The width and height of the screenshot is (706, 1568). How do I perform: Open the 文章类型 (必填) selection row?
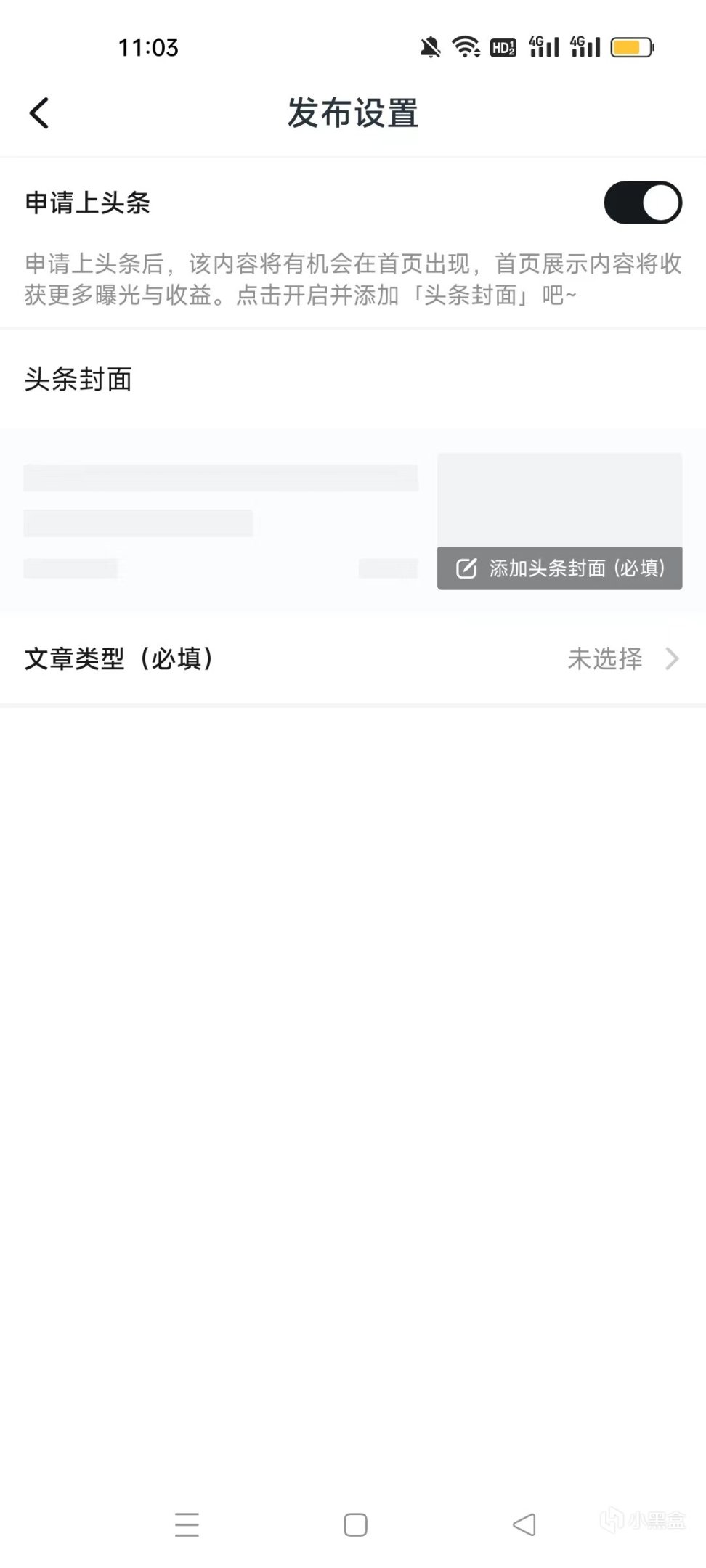click(x=353, y=658)
